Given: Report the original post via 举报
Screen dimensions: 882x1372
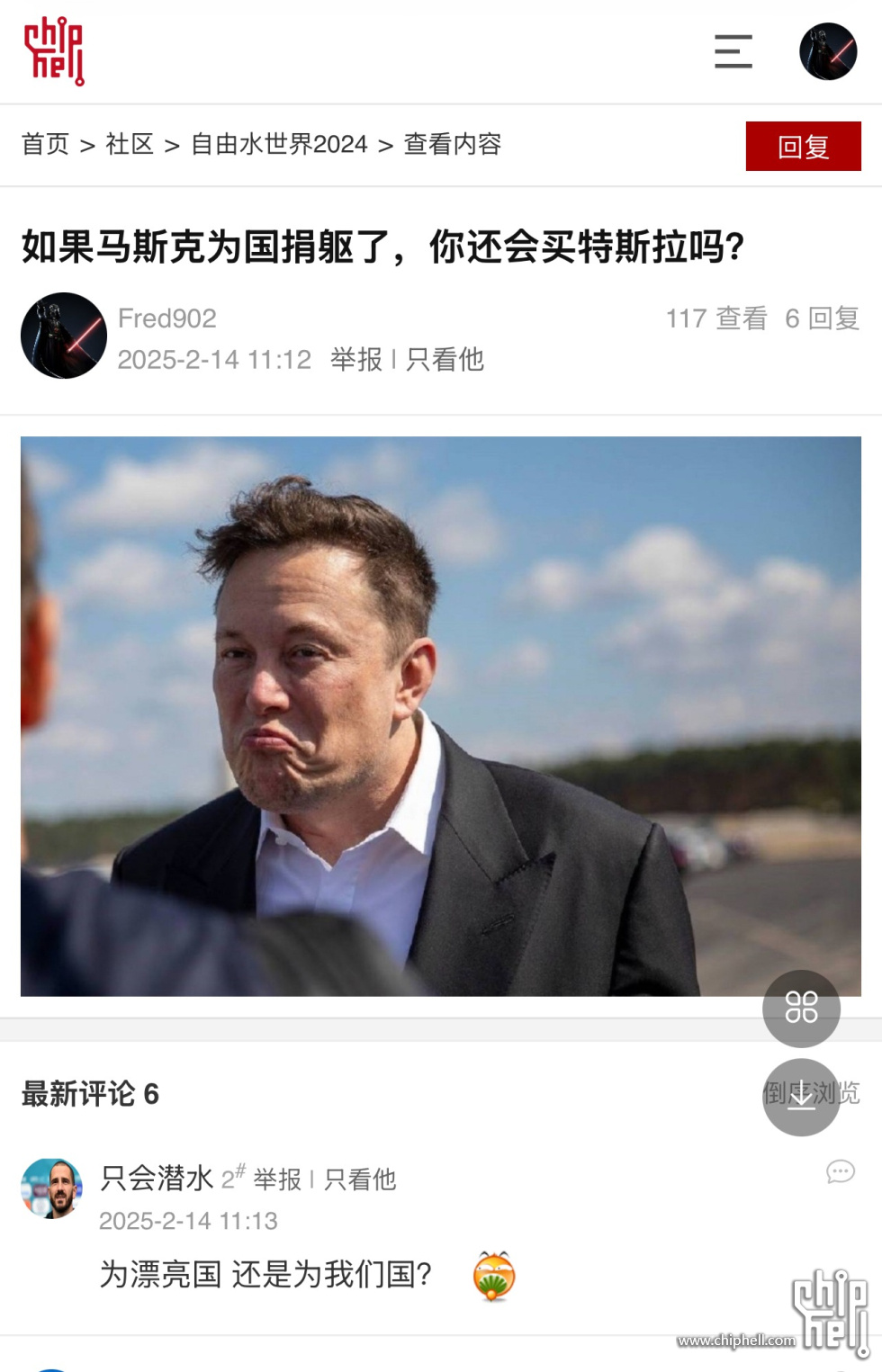Looking at the screenshot, I should coord(356,360).
